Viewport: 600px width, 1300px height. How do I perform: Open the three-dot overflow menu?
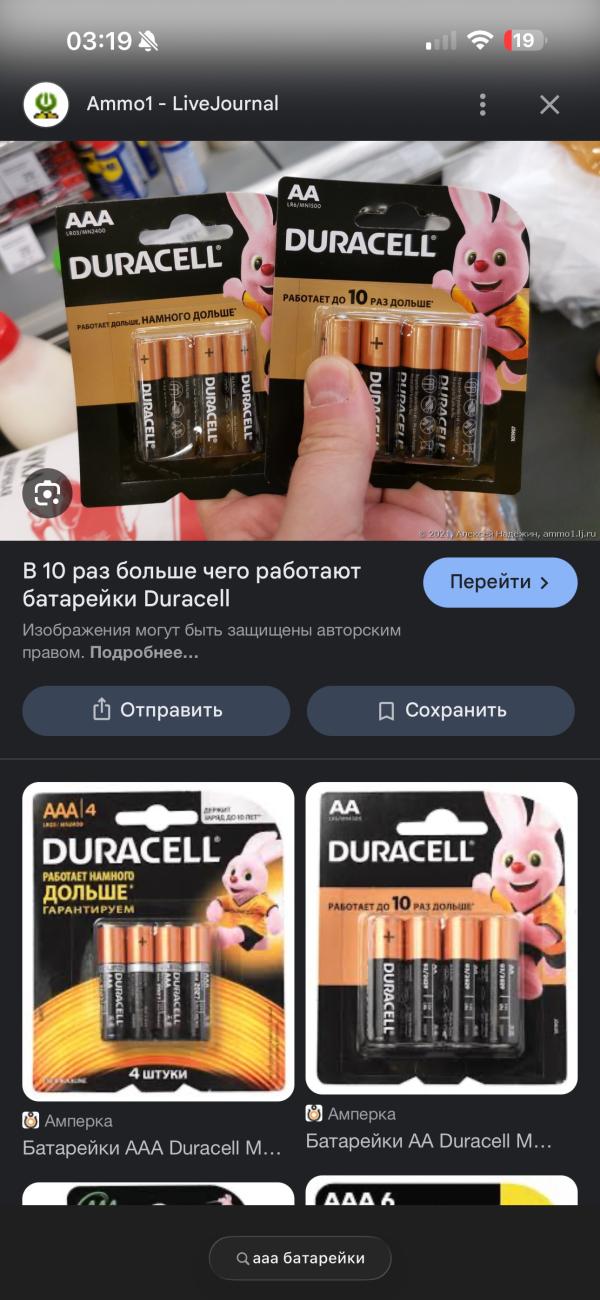(x=483, y=104)
